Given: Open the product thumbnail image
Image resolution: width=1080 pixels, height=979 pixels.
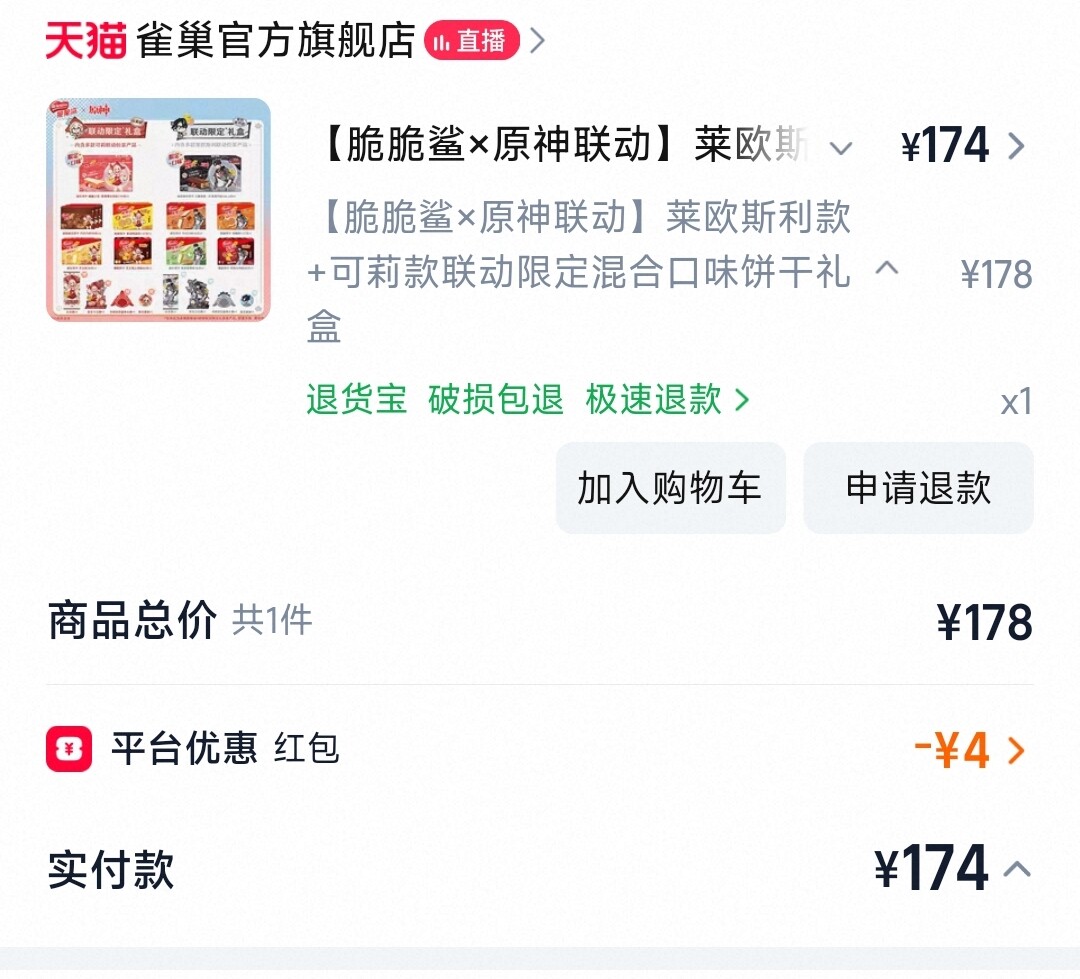Looking at the screenshot, I should click(x=158, y=210).
